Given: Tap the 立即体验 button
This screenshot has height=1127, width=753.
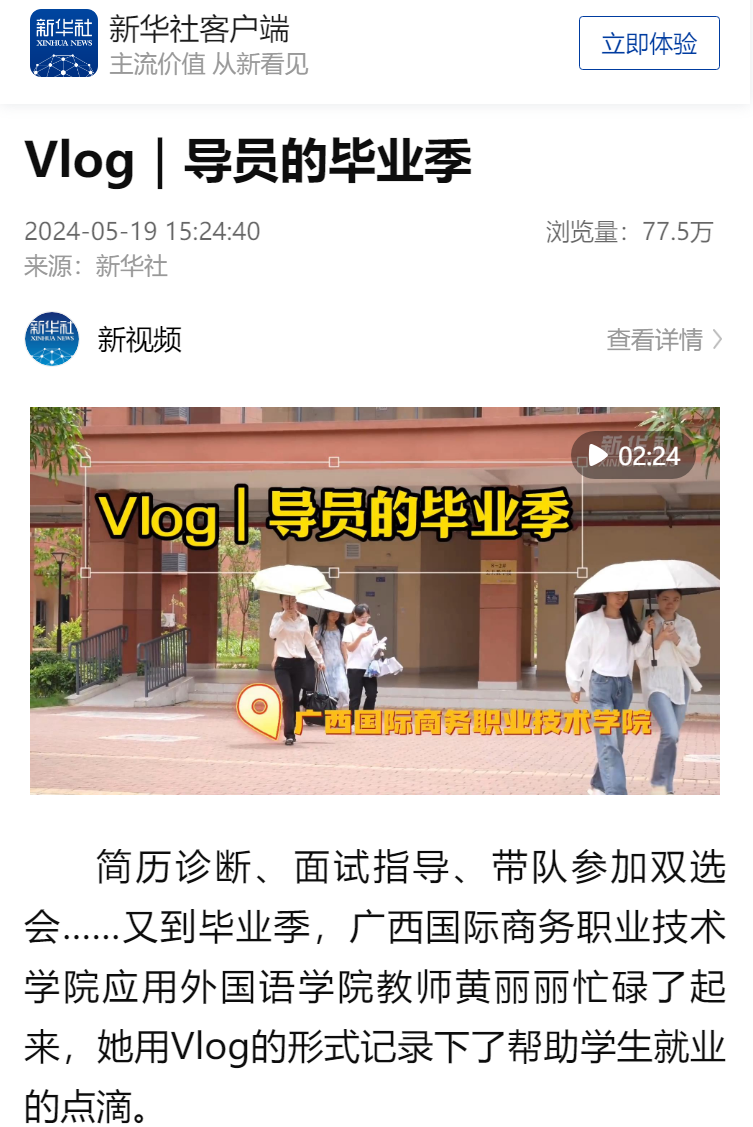Looking at the screenshot, I should click(x=649, y=43).
